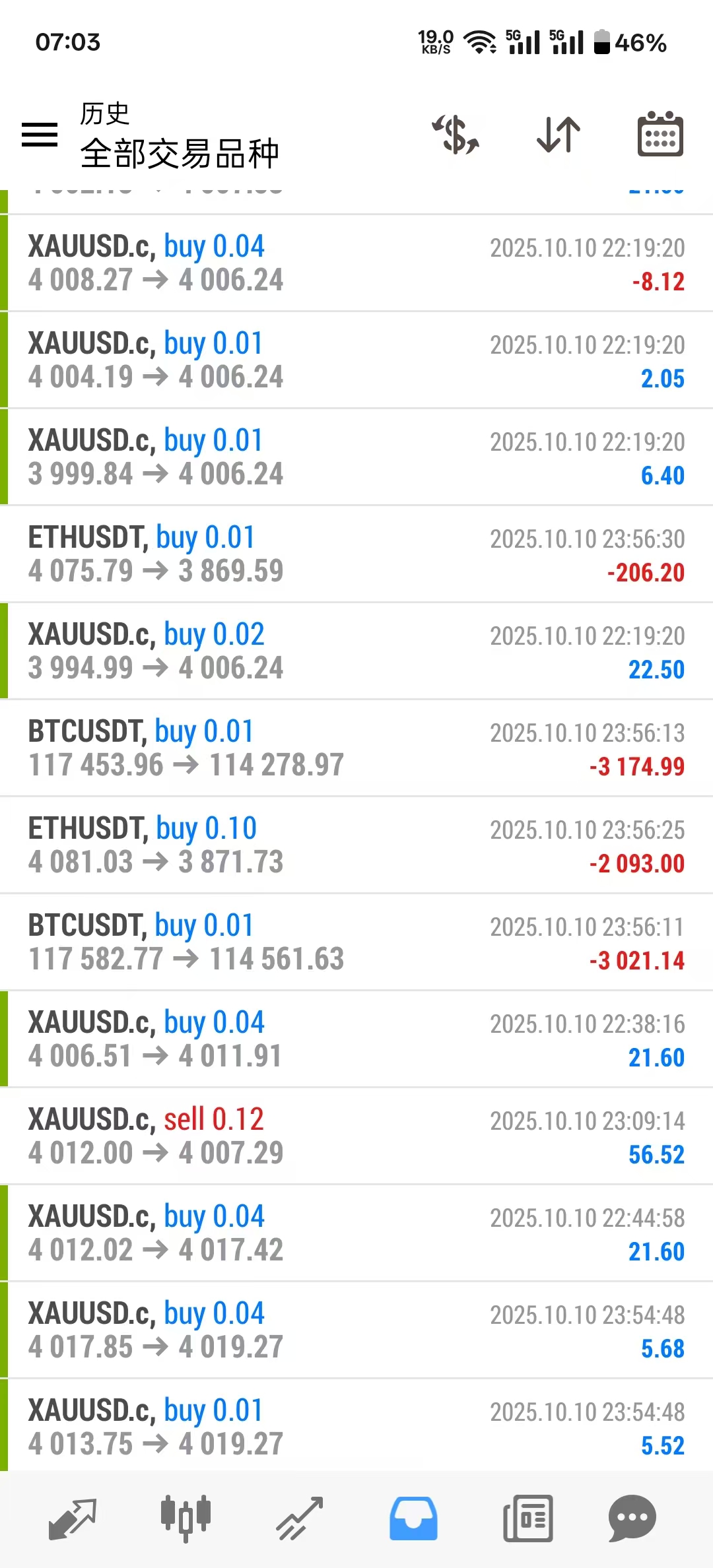
Task: Expand the XAUUSD.c trade with 6.40 profit
Action: [x=356, y=457]
